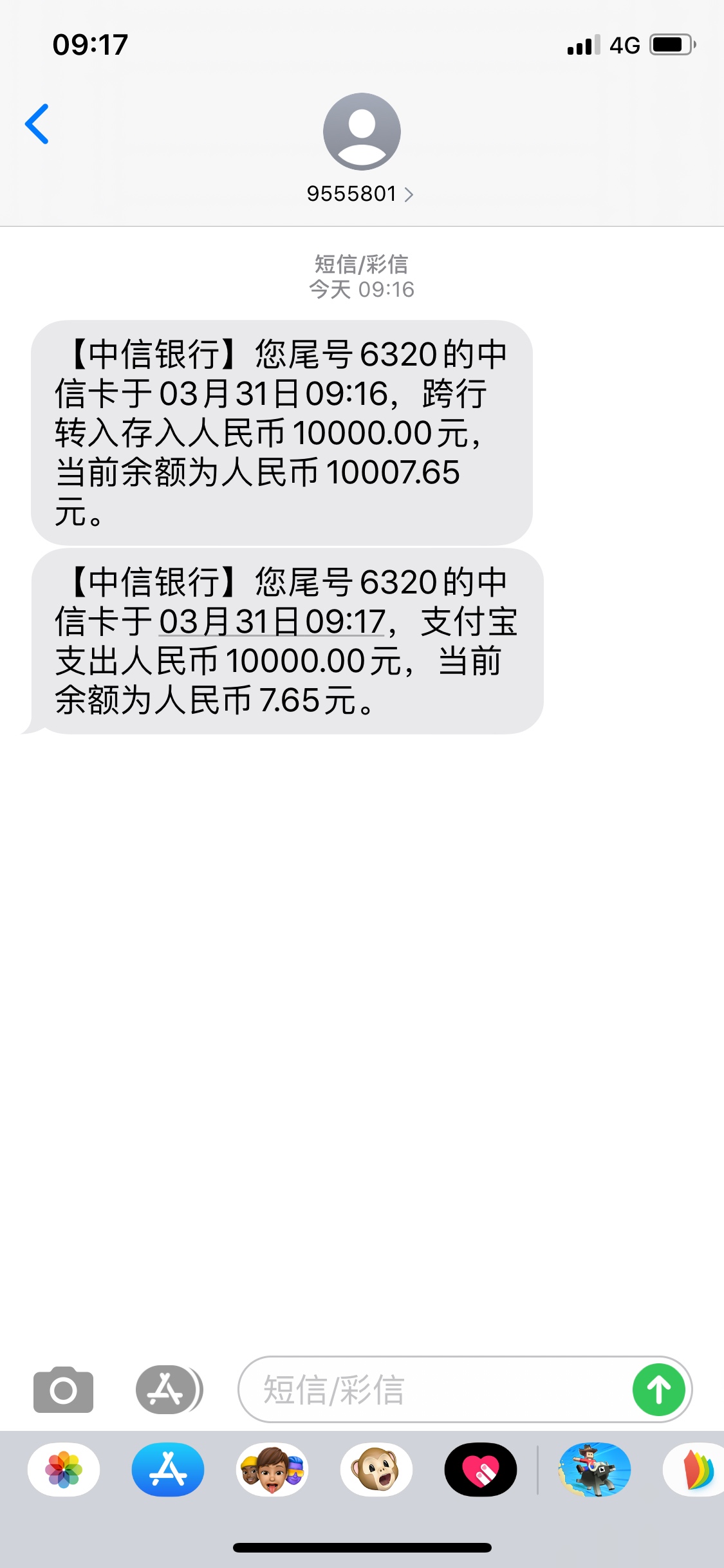Focus the 短信/彩信 message input field
The height and width of the screenshot is (1568, 724).
[434, 1390]
